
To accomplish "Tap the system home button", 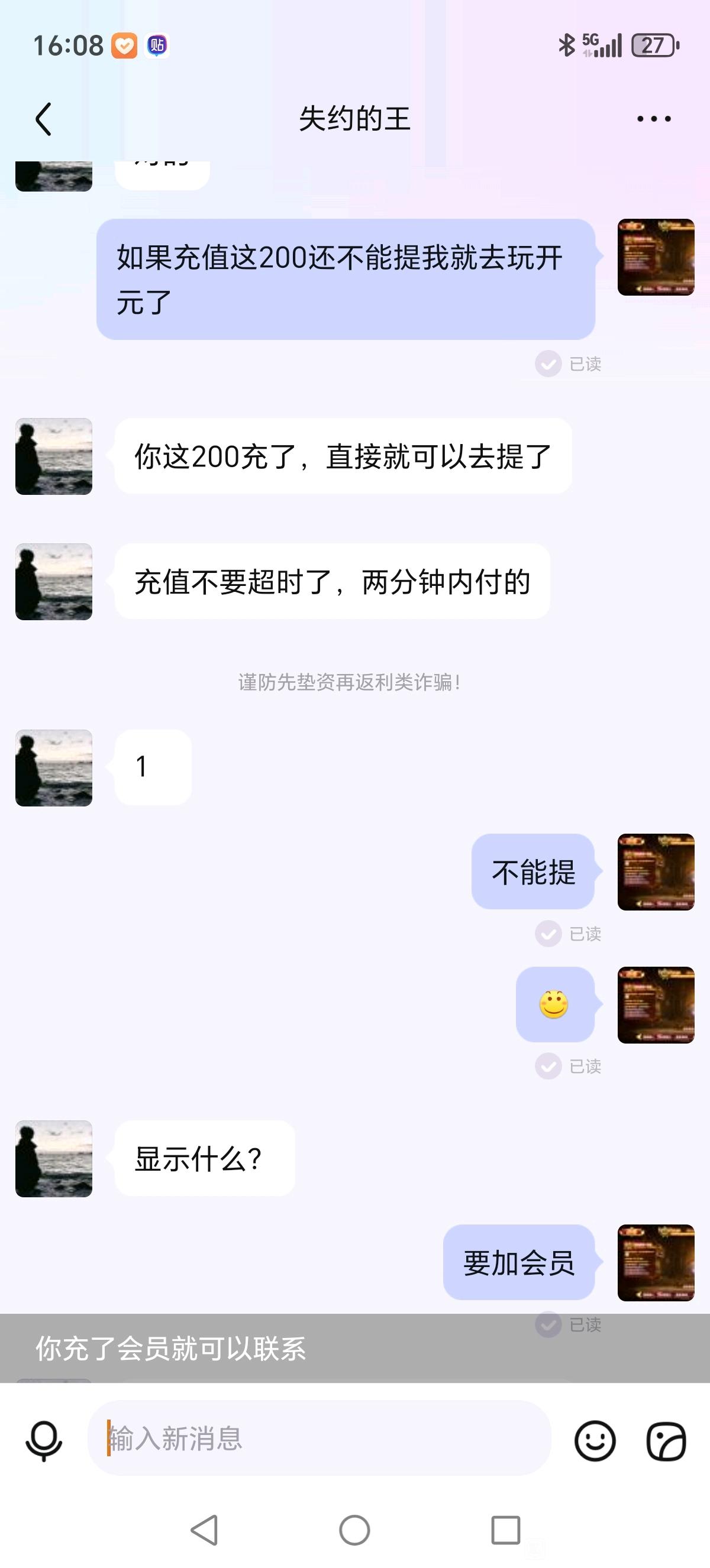I will pyautogui.click(x=354, y=1530).
